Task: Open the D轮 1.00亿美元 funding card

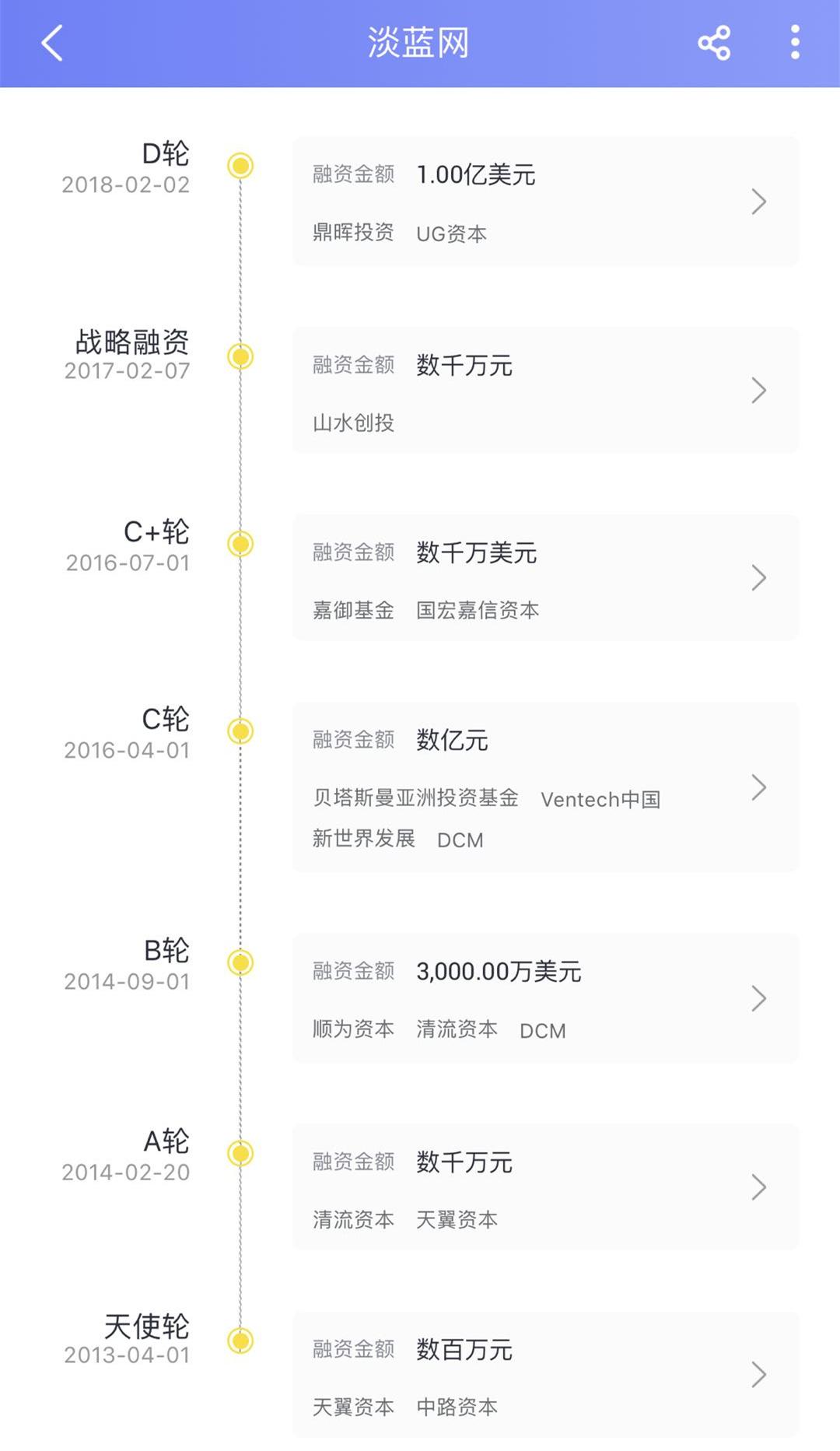Action: coord(544,202)
